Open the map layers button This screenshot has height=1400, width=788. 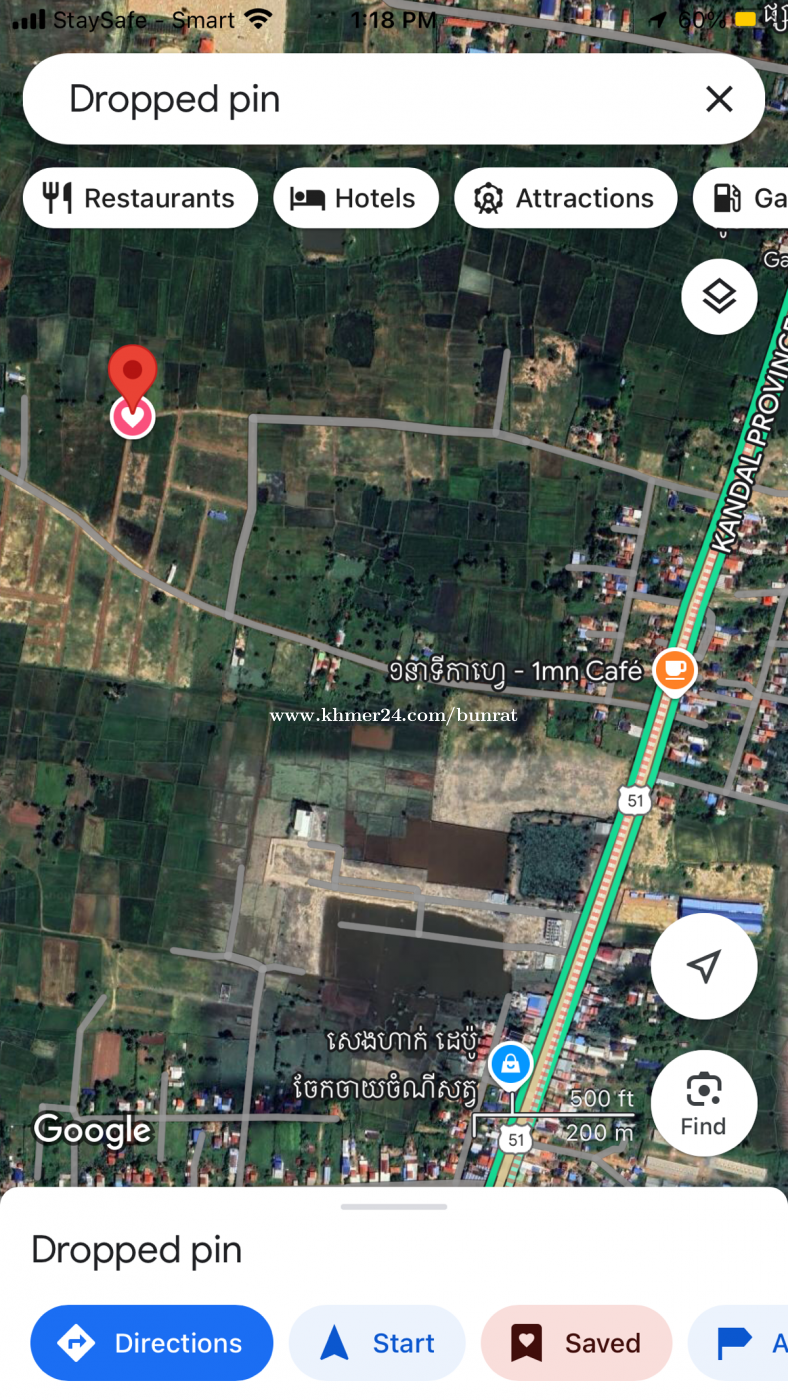[719, 296]
